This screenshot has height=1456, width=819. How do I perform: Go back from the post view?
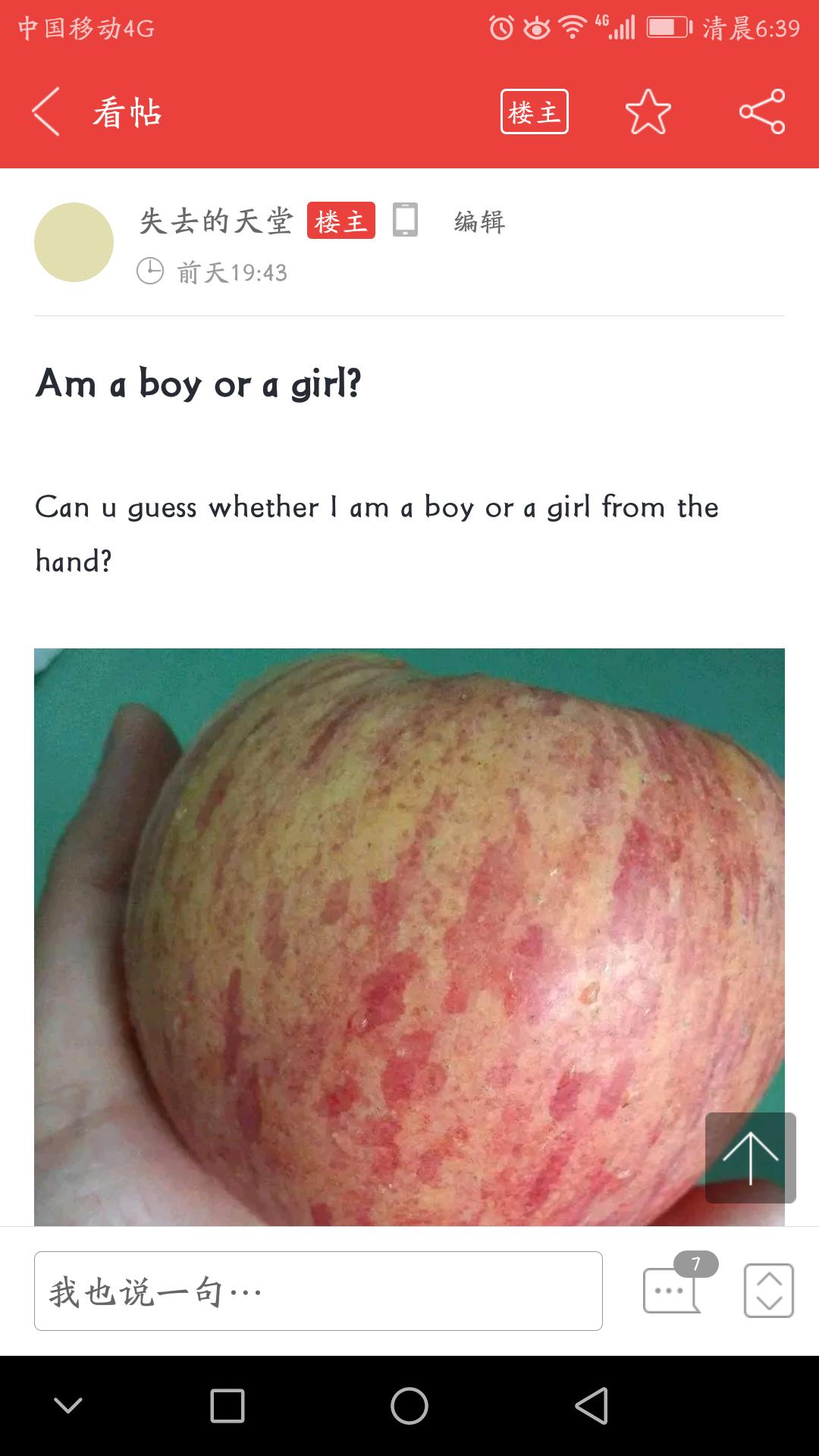[45, 112]
